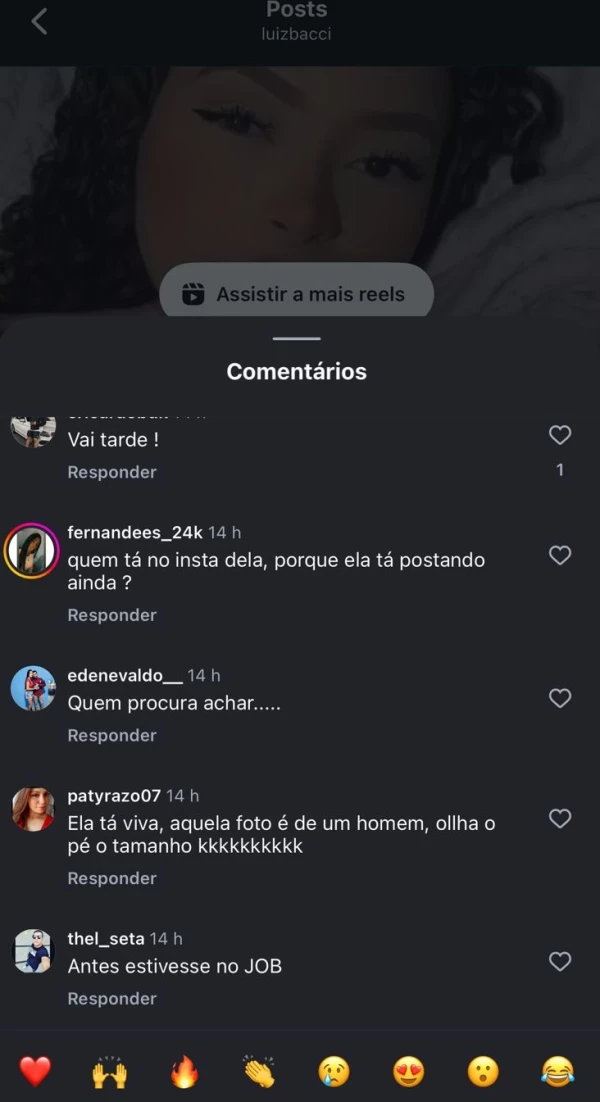This screenshot has height=1102, width=600.
Task: Like the comment "Vai tarde !"
Action: 560,435
